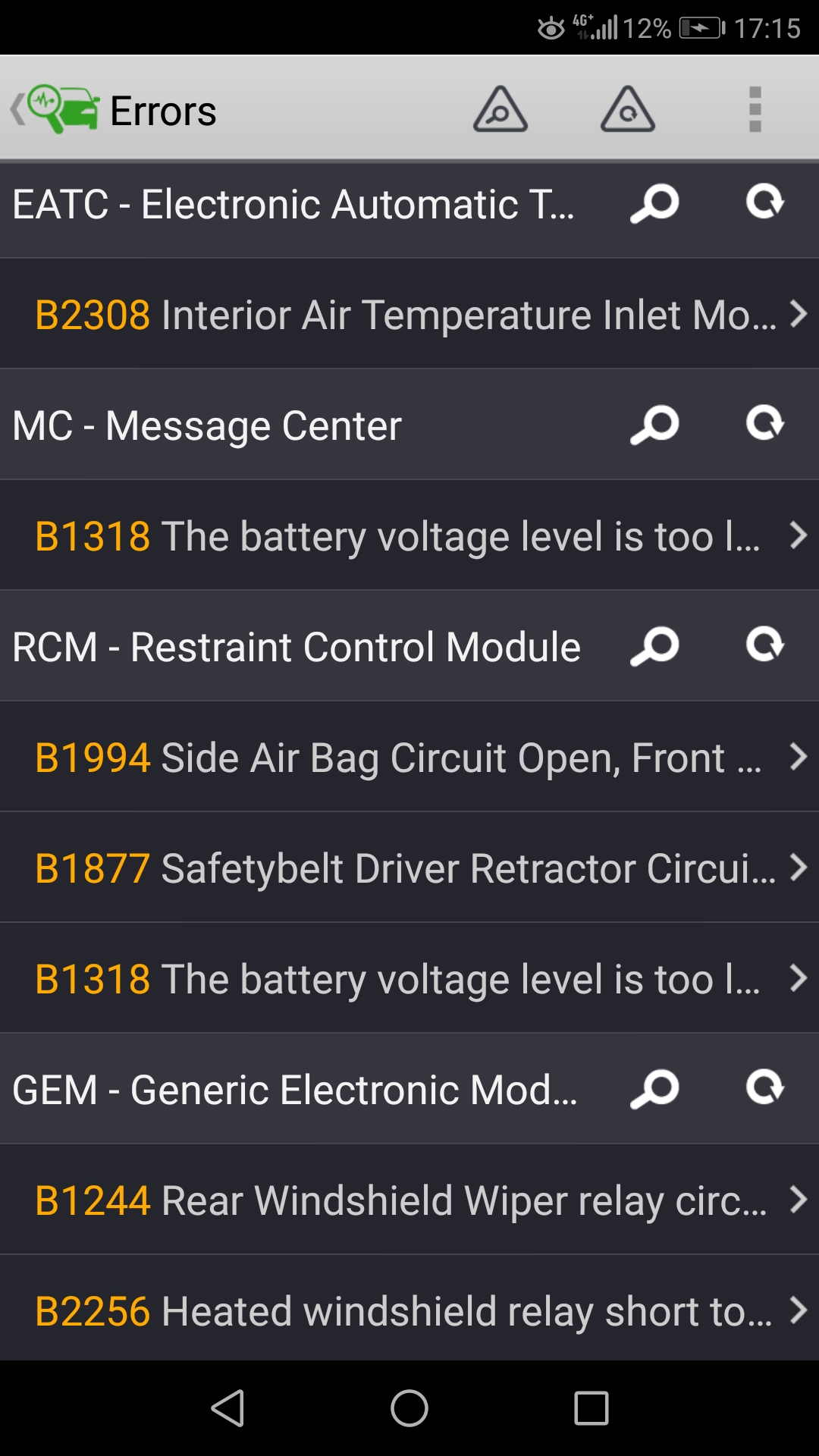Tap the triangle search errors toolbar icon

point(500,109)
